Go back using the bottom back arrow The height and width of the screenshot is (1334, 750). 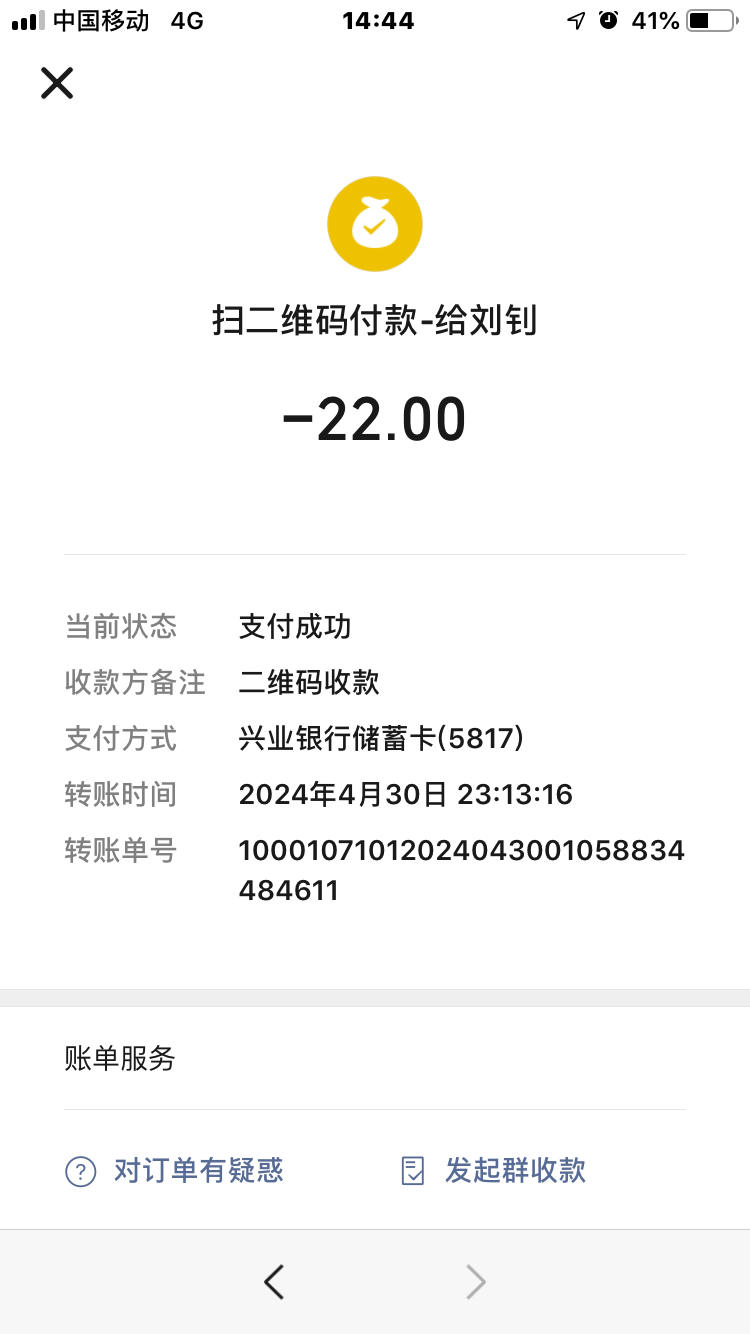pos(274,1281)
